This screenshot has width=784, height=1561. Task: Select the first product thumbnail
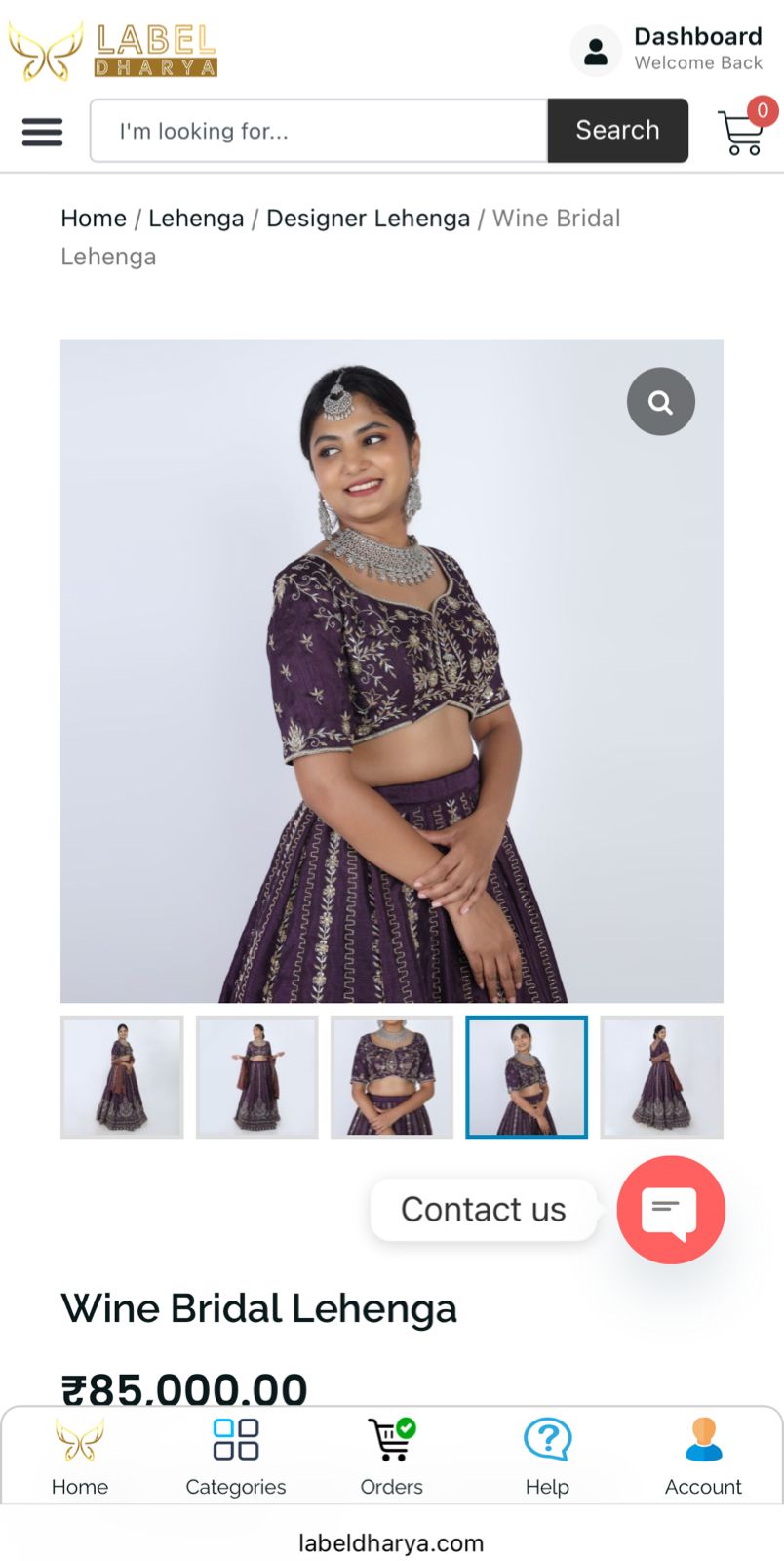click(x=122, y=1077)
